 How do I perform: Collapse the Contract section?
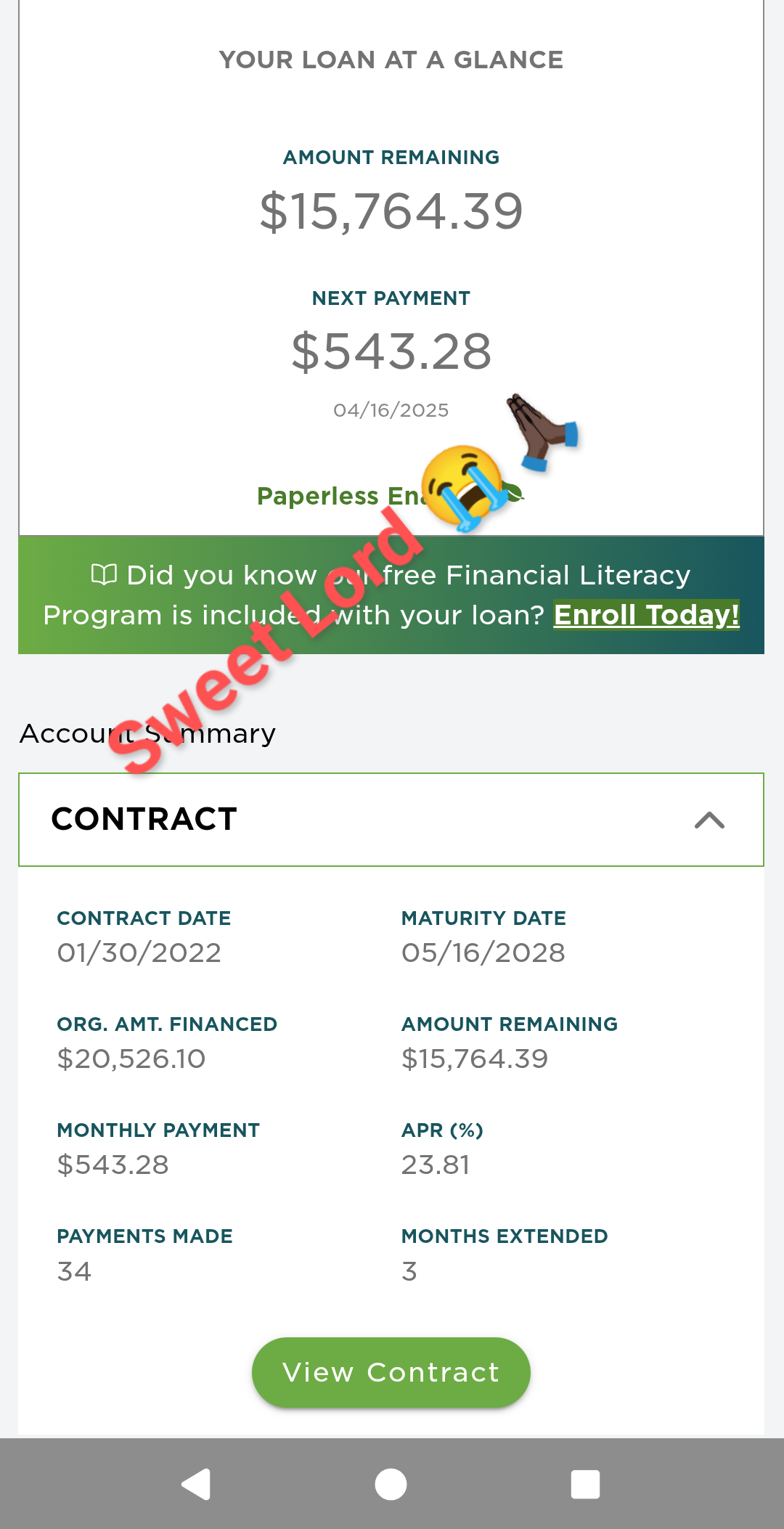point(709,820)
